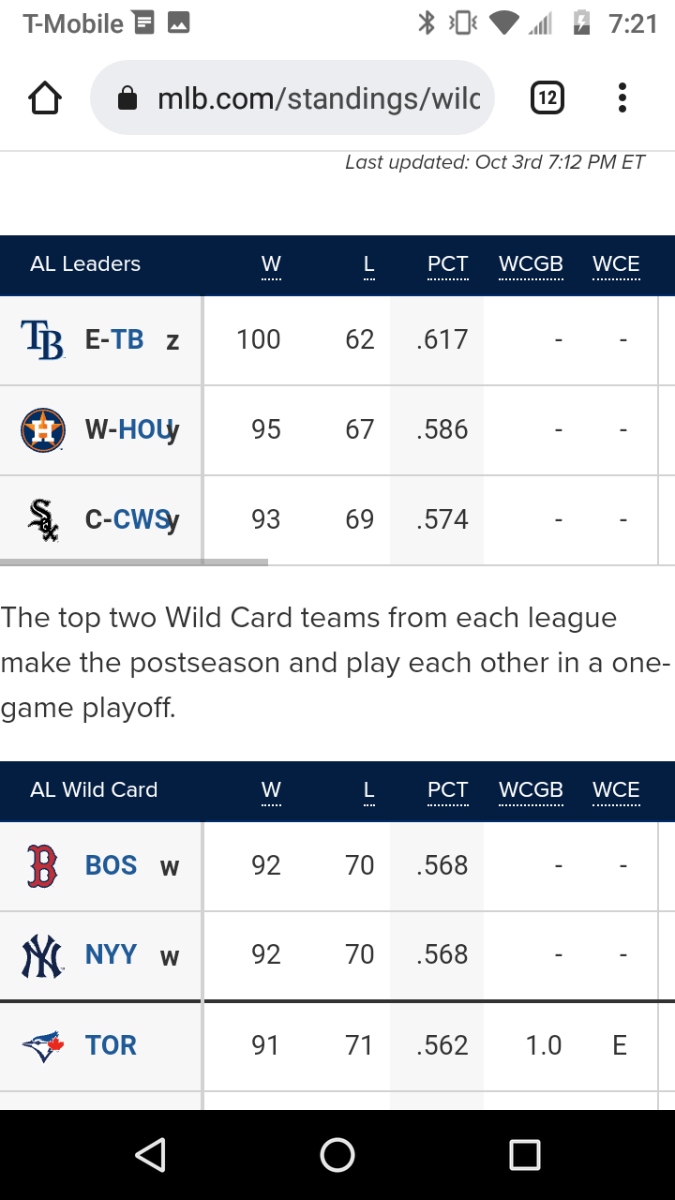Open recent apps from the navigation bar
The width and height of the screenshot is (675, 1200).
coord(524,1155)
